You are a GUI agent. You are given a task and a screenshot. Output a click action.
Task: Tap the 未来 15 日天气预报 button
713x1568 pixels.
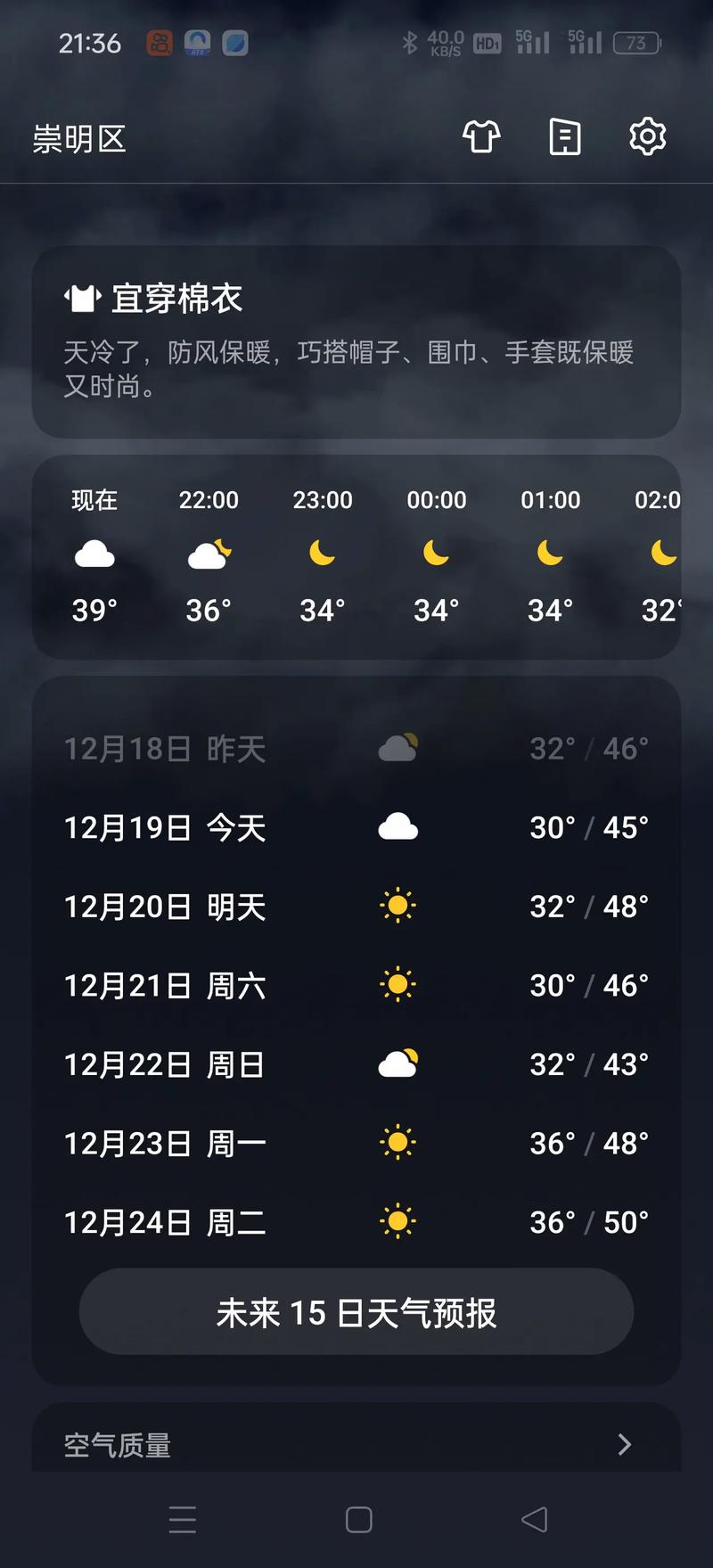tap(356, 1310)
